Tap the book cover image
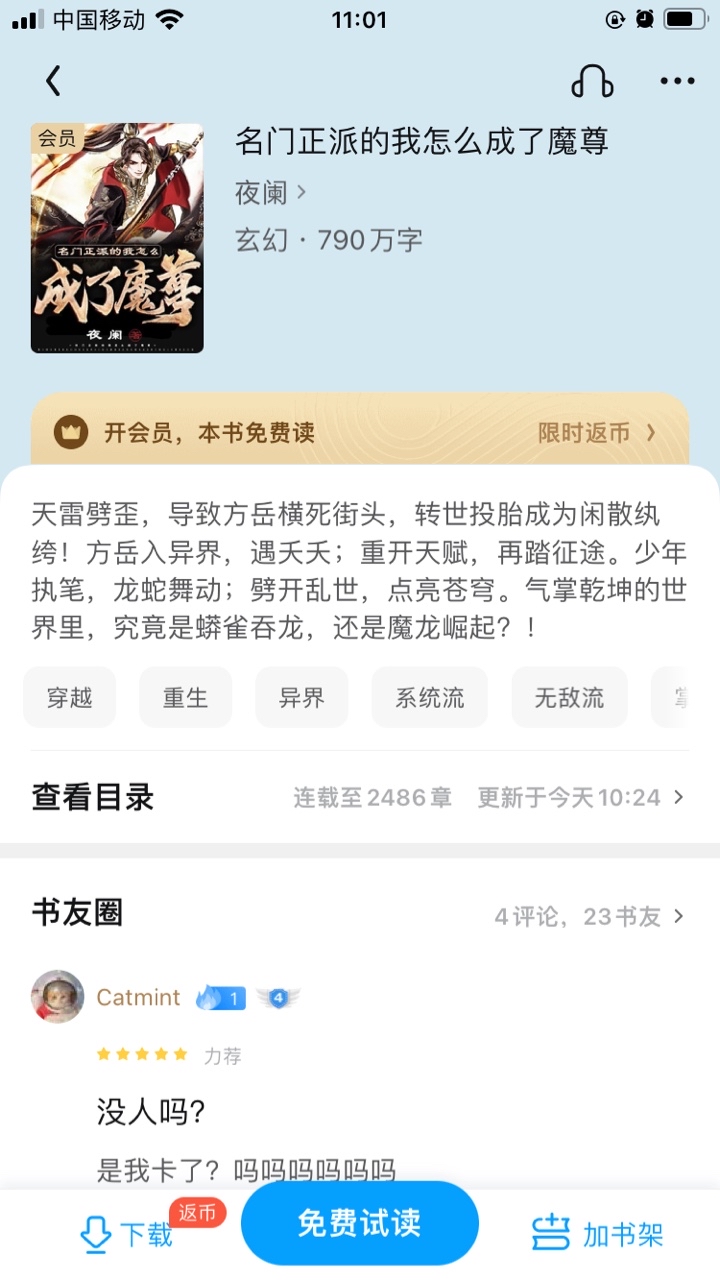720x1281 pixels. point(117,238)
